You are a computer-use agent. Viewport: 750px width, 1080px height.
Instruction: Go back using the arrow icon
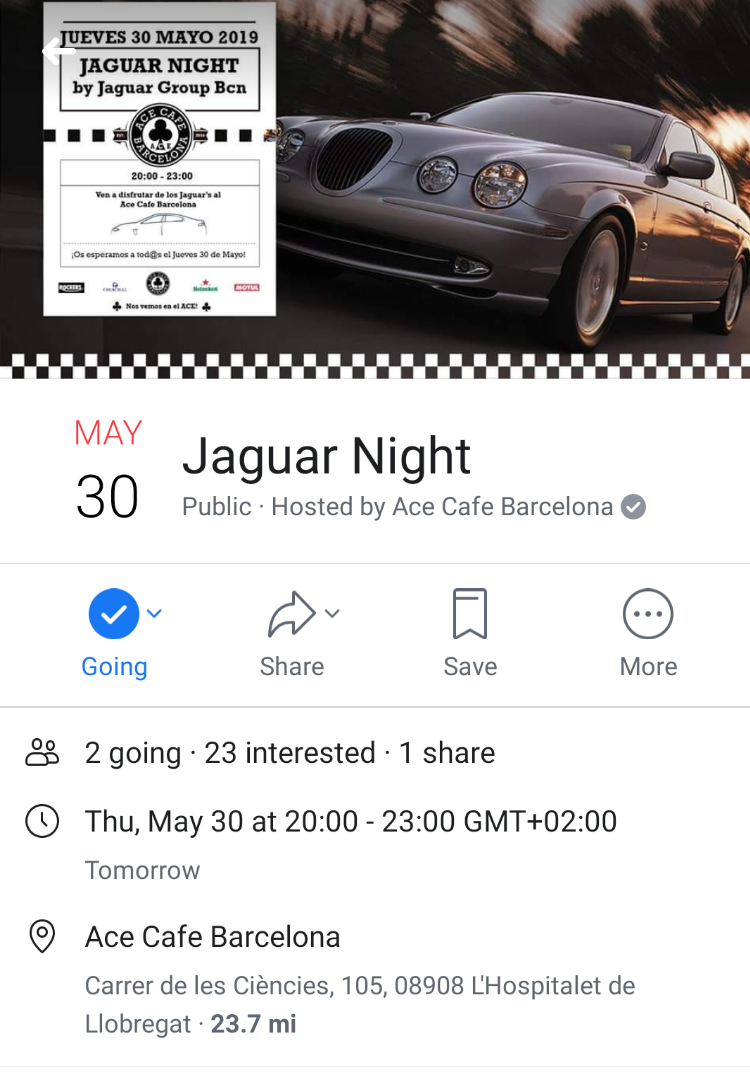point(59,51)
